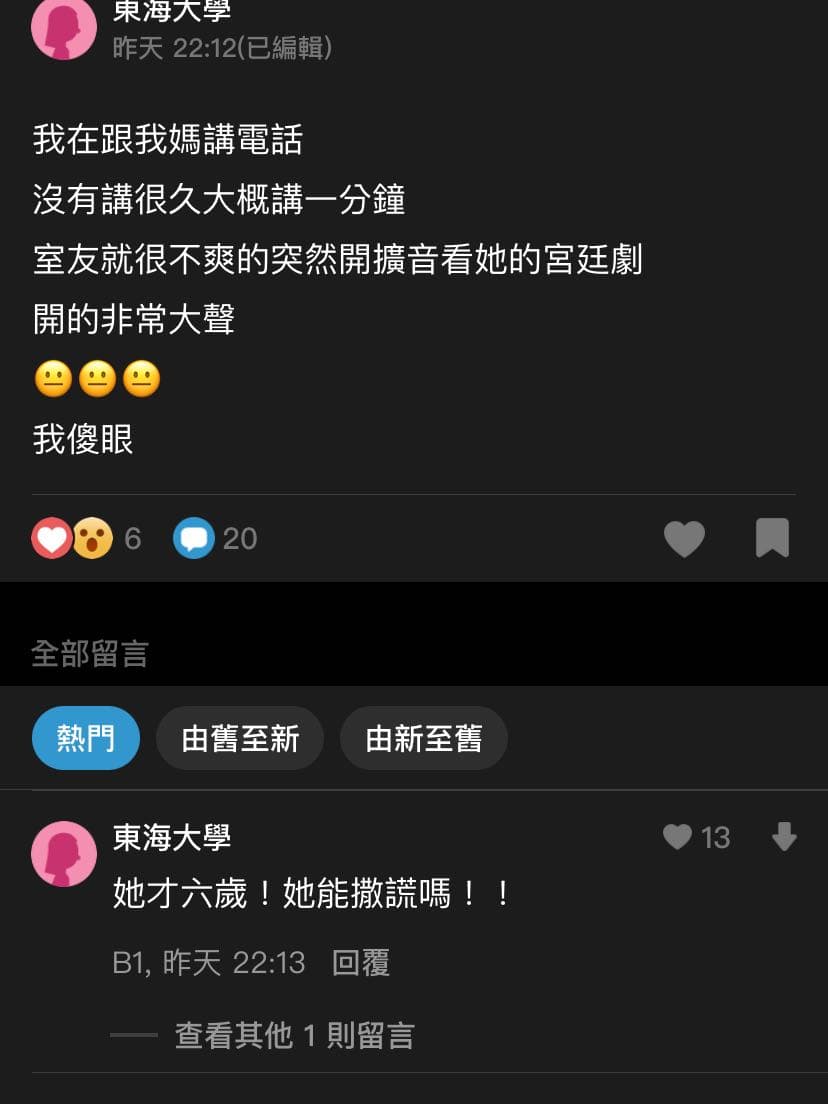The width and height of the screenshot is (828, 1104).
Task: Sort comments by 由舊至新
Action: point(240,738)
